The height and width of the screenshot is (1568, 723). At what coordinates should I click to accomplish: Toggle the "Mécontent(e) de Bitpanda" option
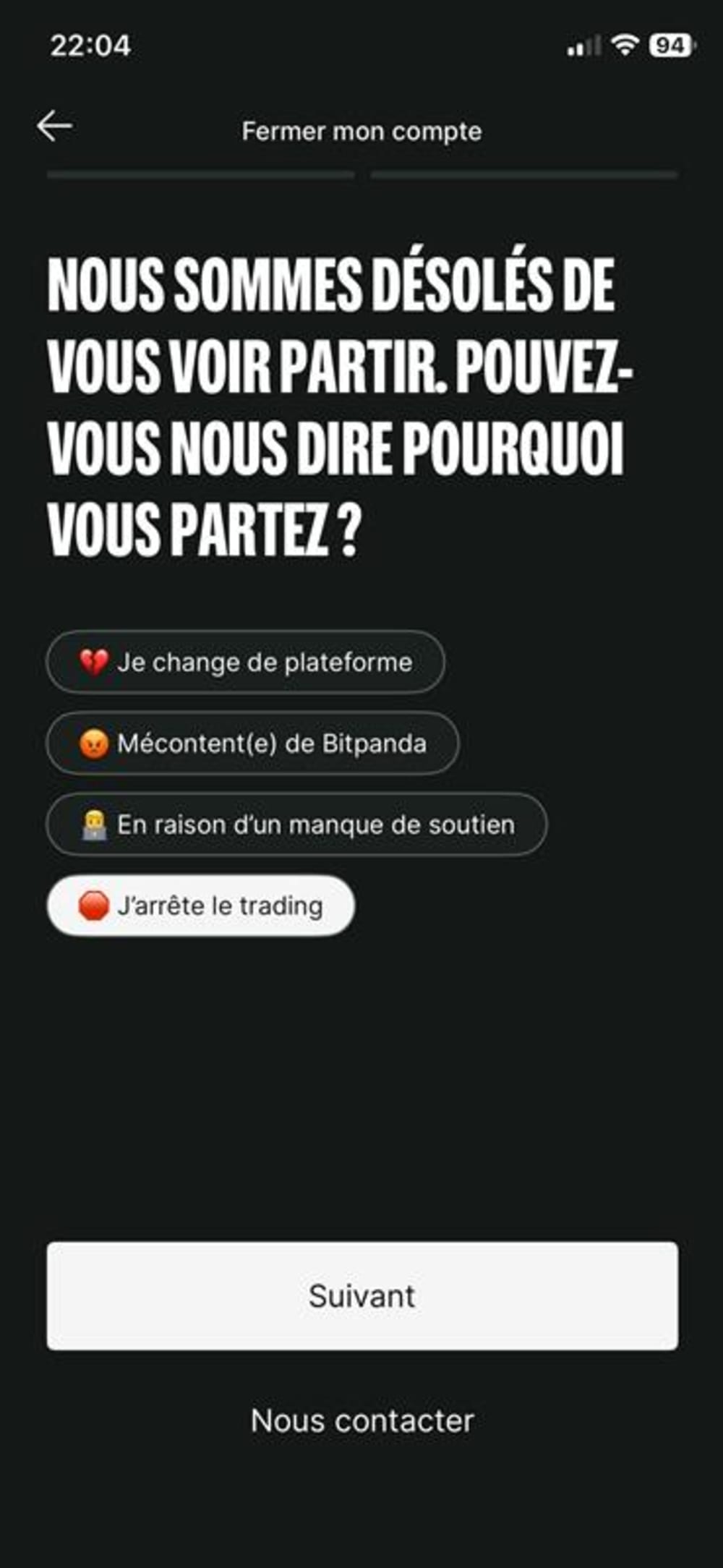[x=252, y=742]
